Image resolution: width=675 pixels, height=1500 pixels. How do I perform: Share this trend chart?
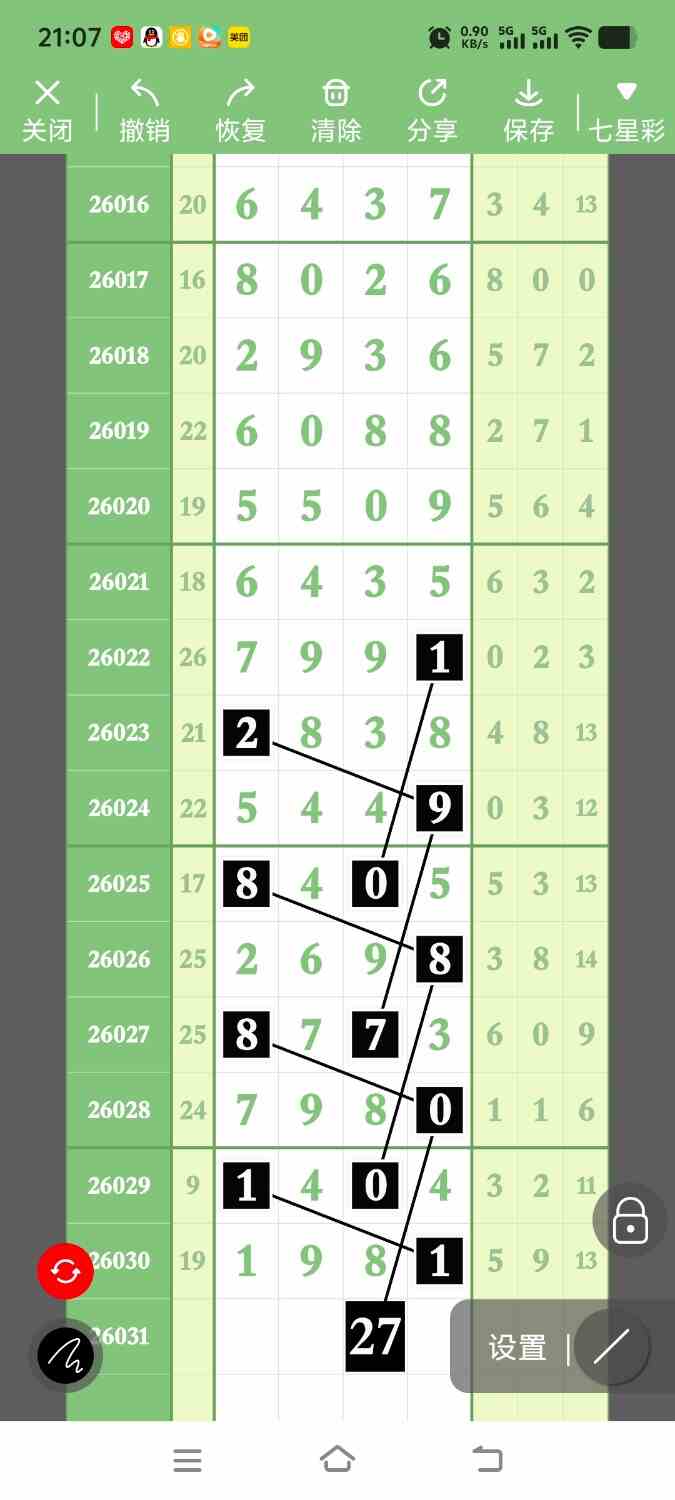coord(432,111)
